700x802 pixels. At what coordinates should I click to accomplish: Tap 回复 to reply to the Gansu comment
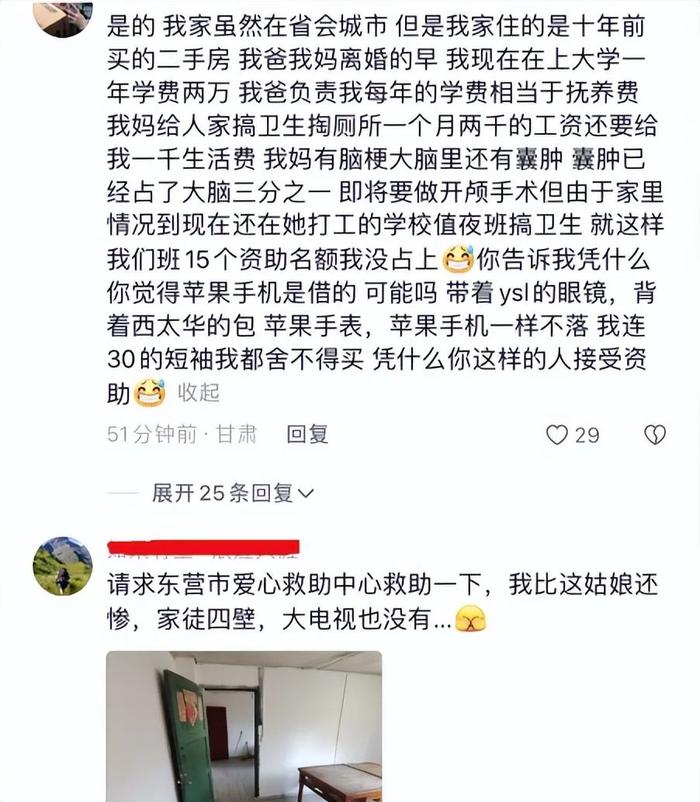point(307,434)
